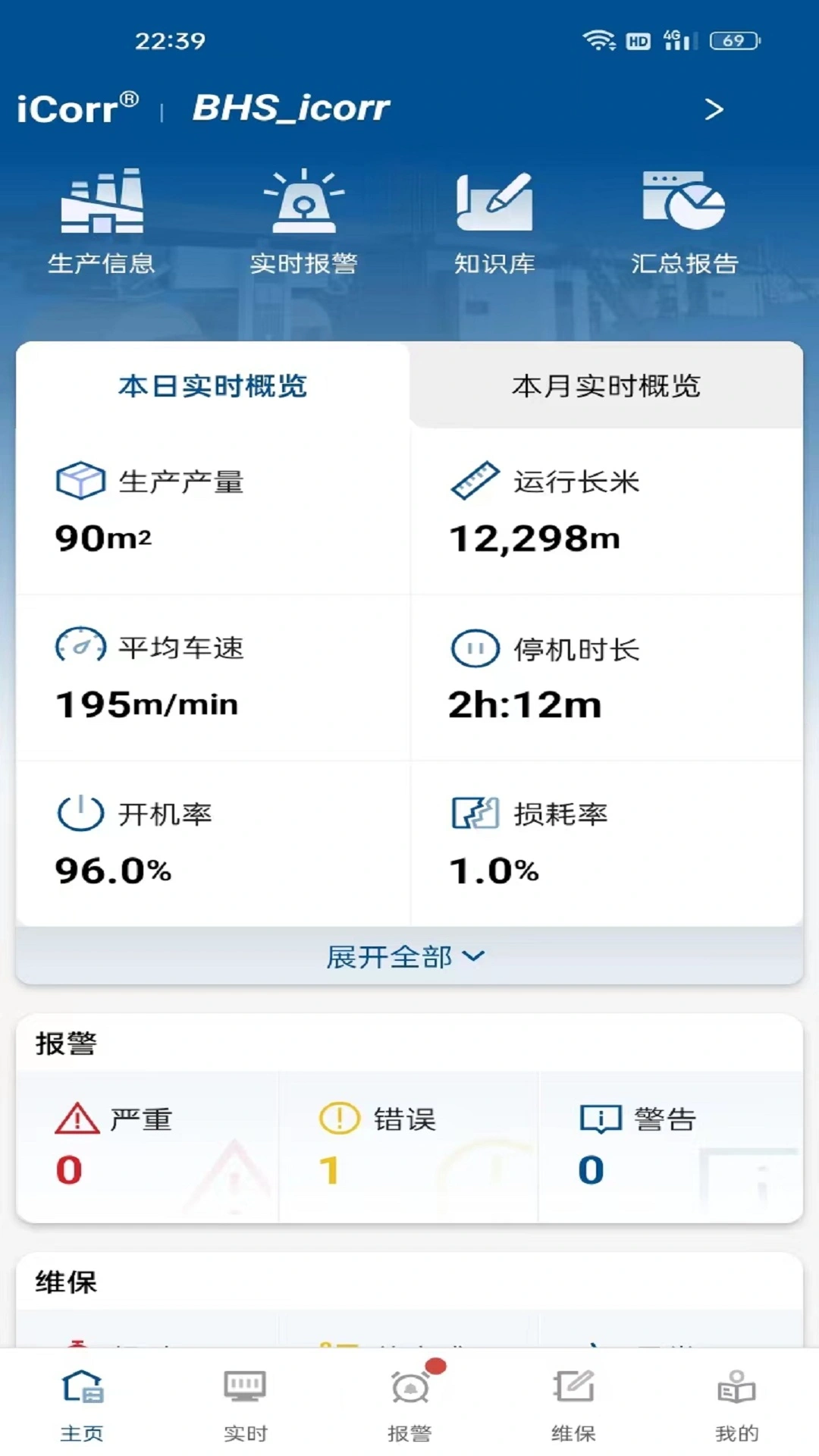
Task: Open the 我的 profile icon
Action: 736,1388
